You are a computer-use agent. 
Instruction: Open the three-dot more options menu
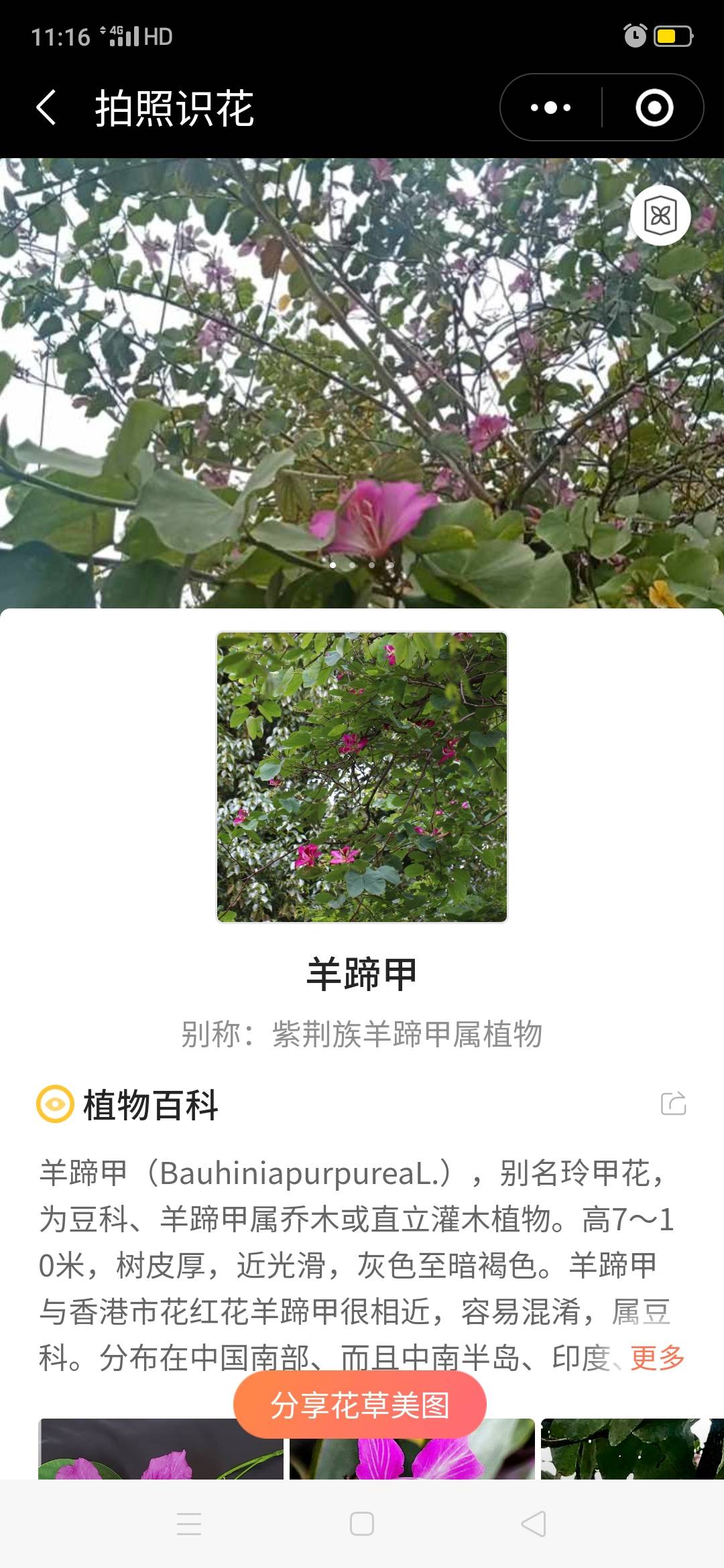[548, 107]
